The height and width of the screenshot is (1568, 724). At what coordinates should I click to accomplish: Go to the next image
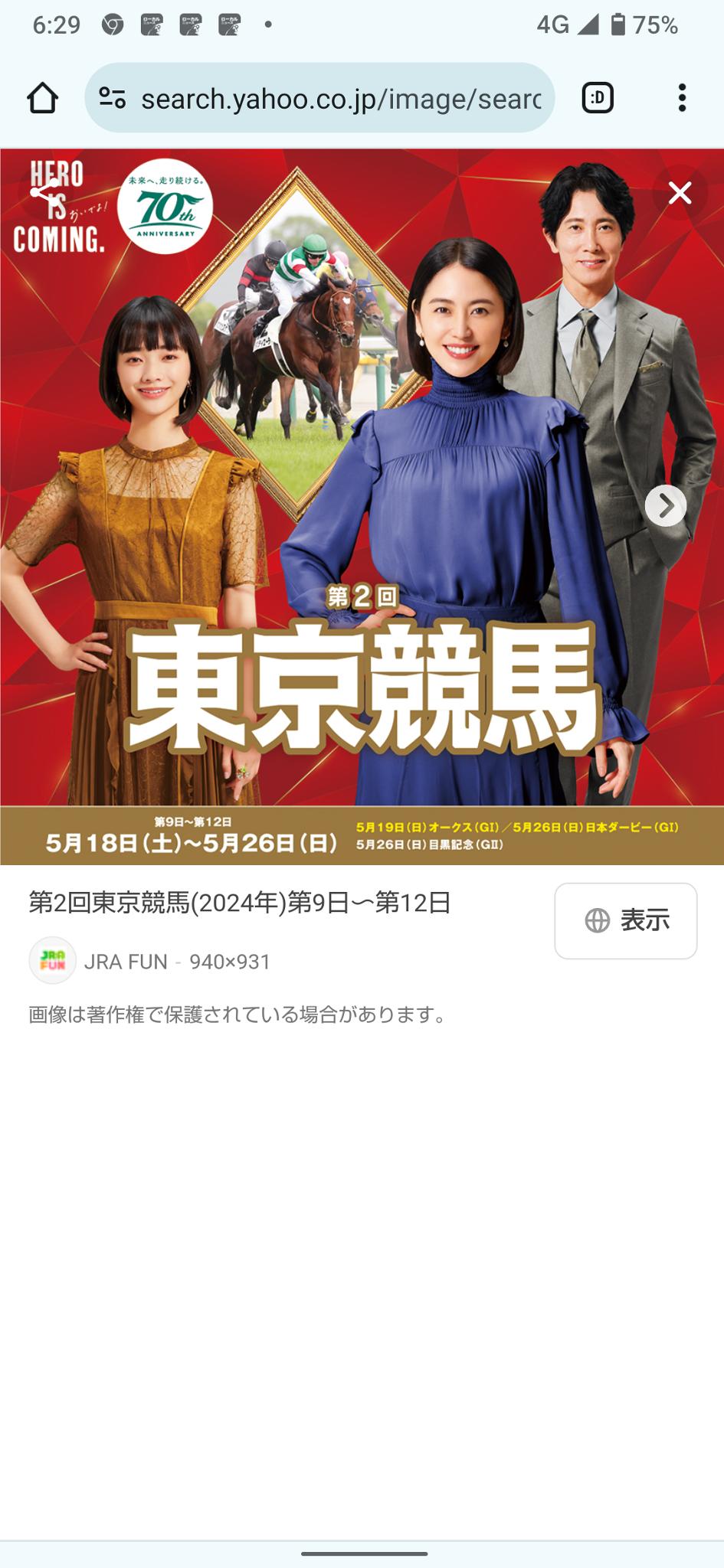tap(665, 505)
